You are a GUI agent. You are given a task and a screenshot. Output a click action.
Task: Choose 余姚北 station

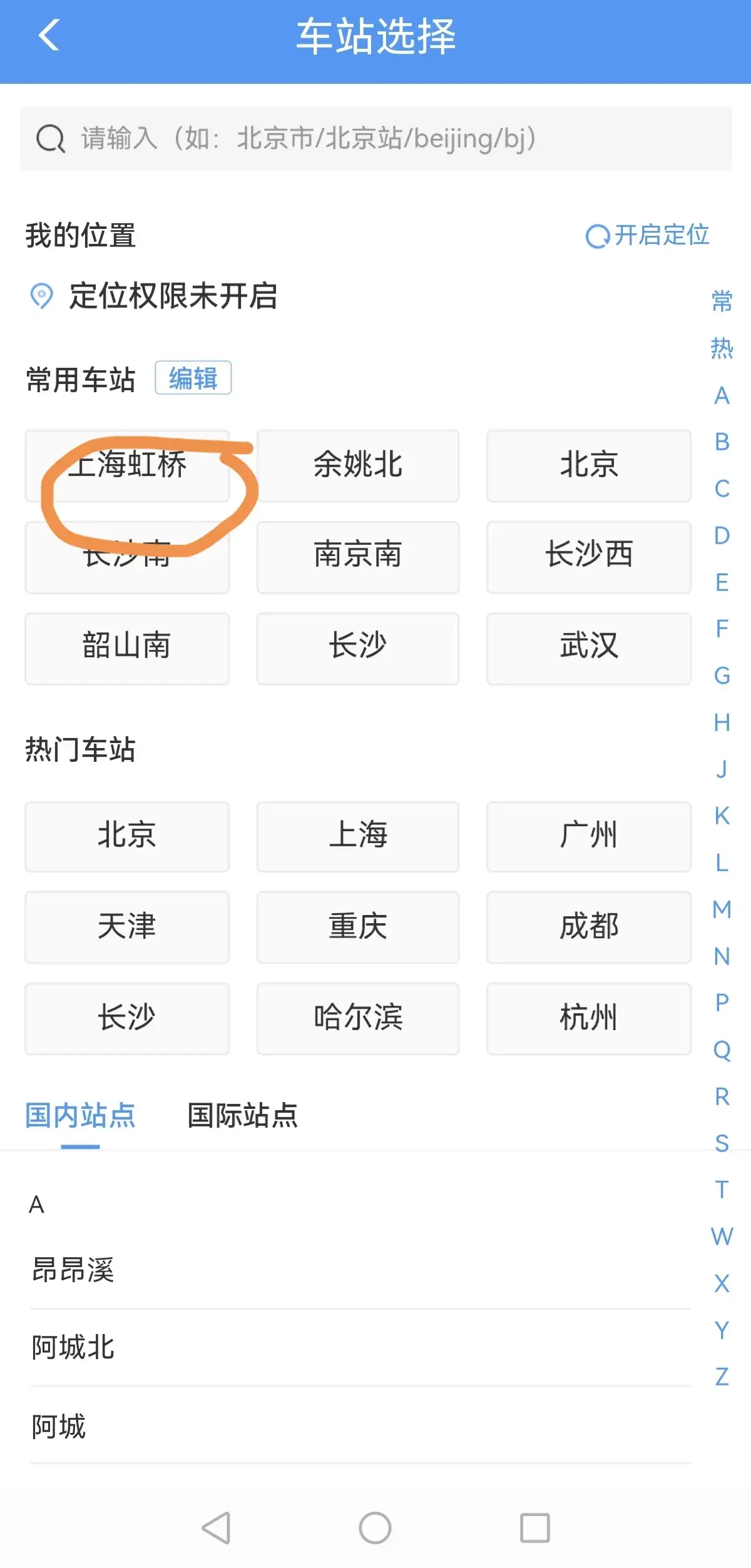point(357,465)
